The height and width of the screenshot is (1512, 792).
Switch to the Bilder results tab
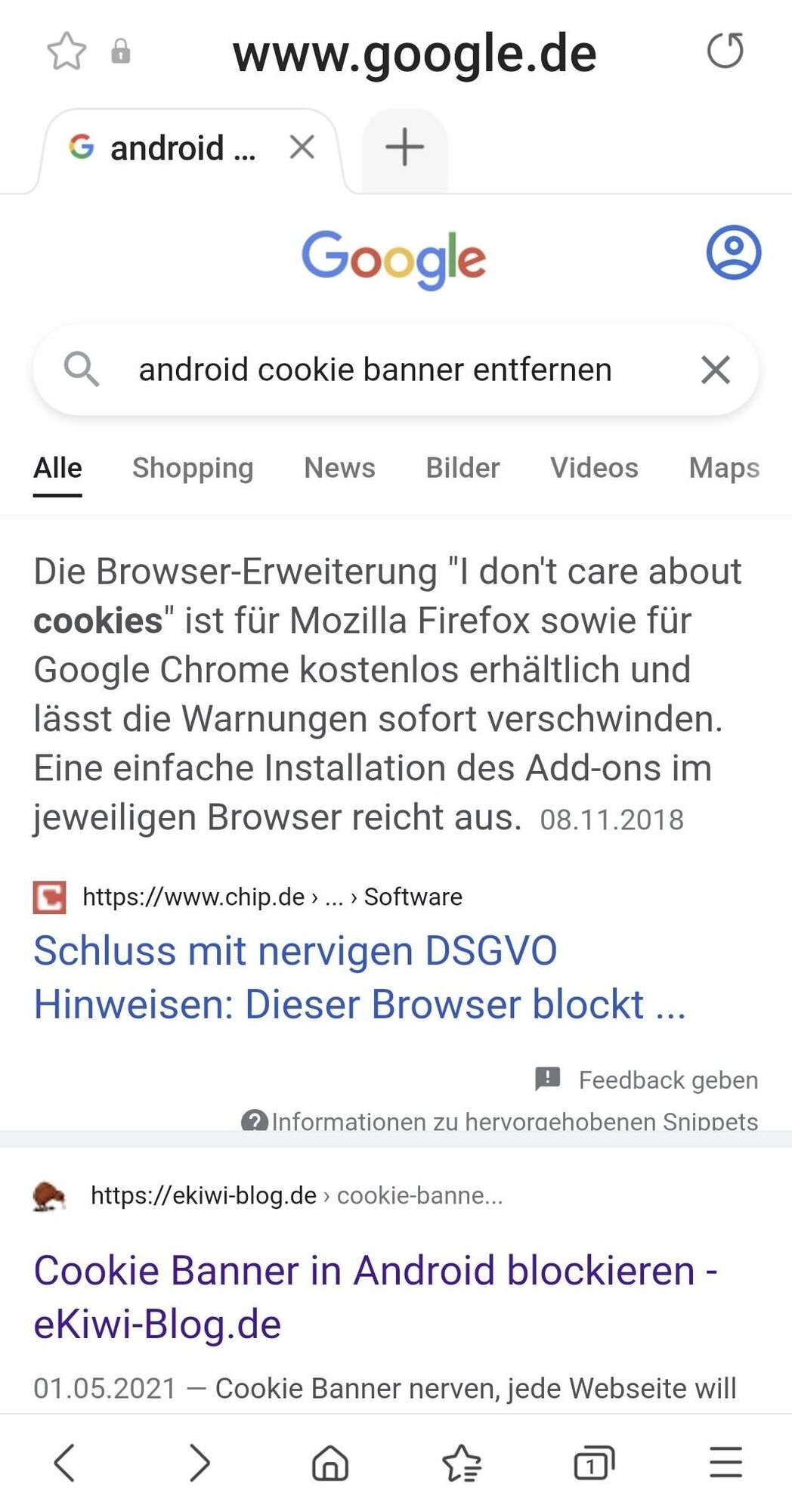pyautogui.click(x=463, y=468)
